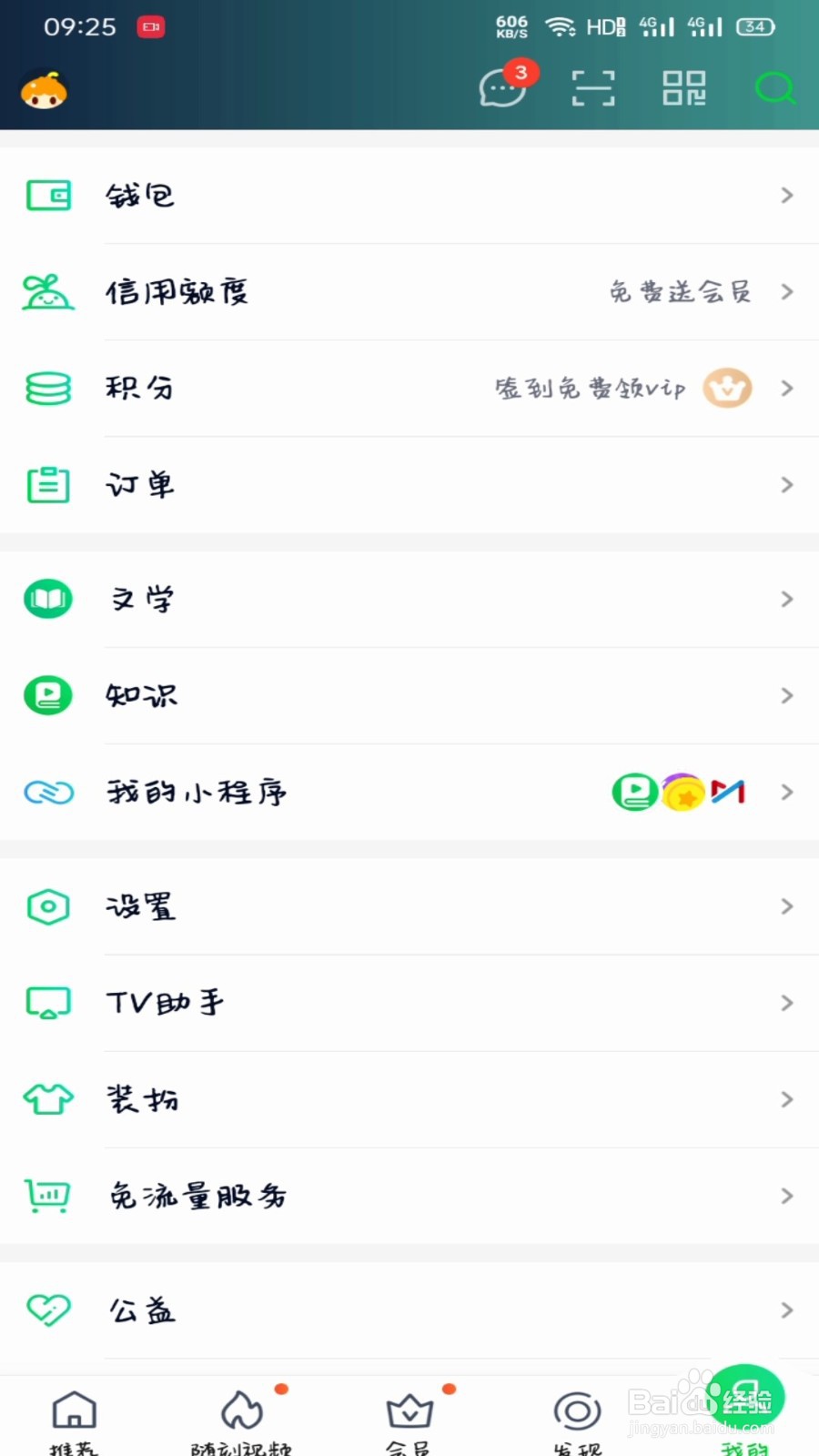Open the 订单 clipboard icon
Screen dimensions: 819x1456
pos(47,484)
